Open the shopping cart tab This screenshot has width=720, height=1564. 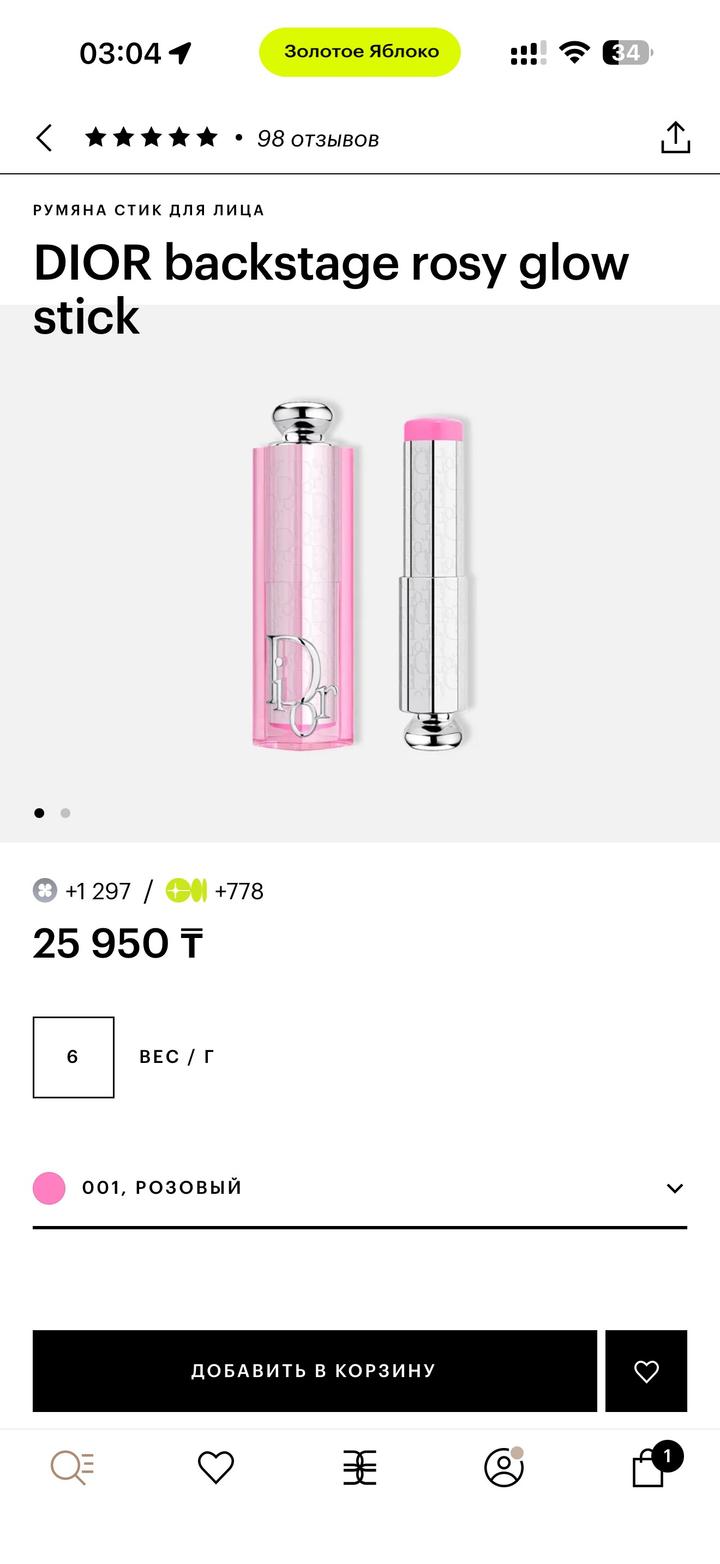[649, 1468]
